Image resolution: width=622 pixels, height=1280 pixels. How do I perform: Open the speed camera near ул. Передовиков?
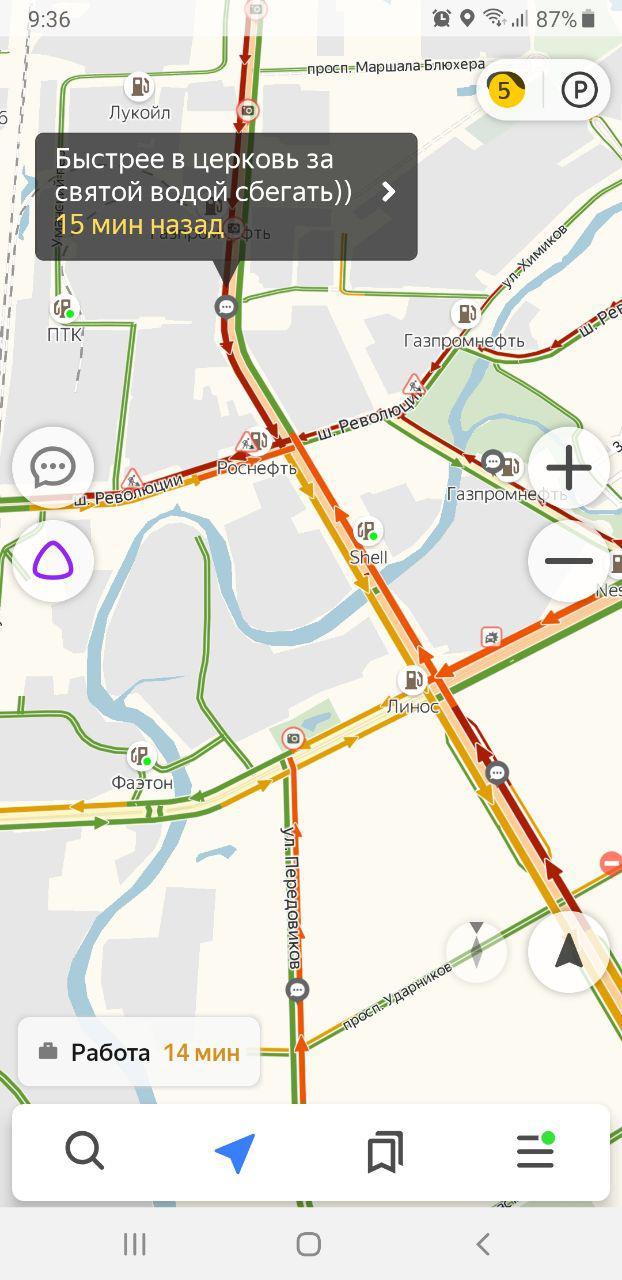tap(293, 739)
